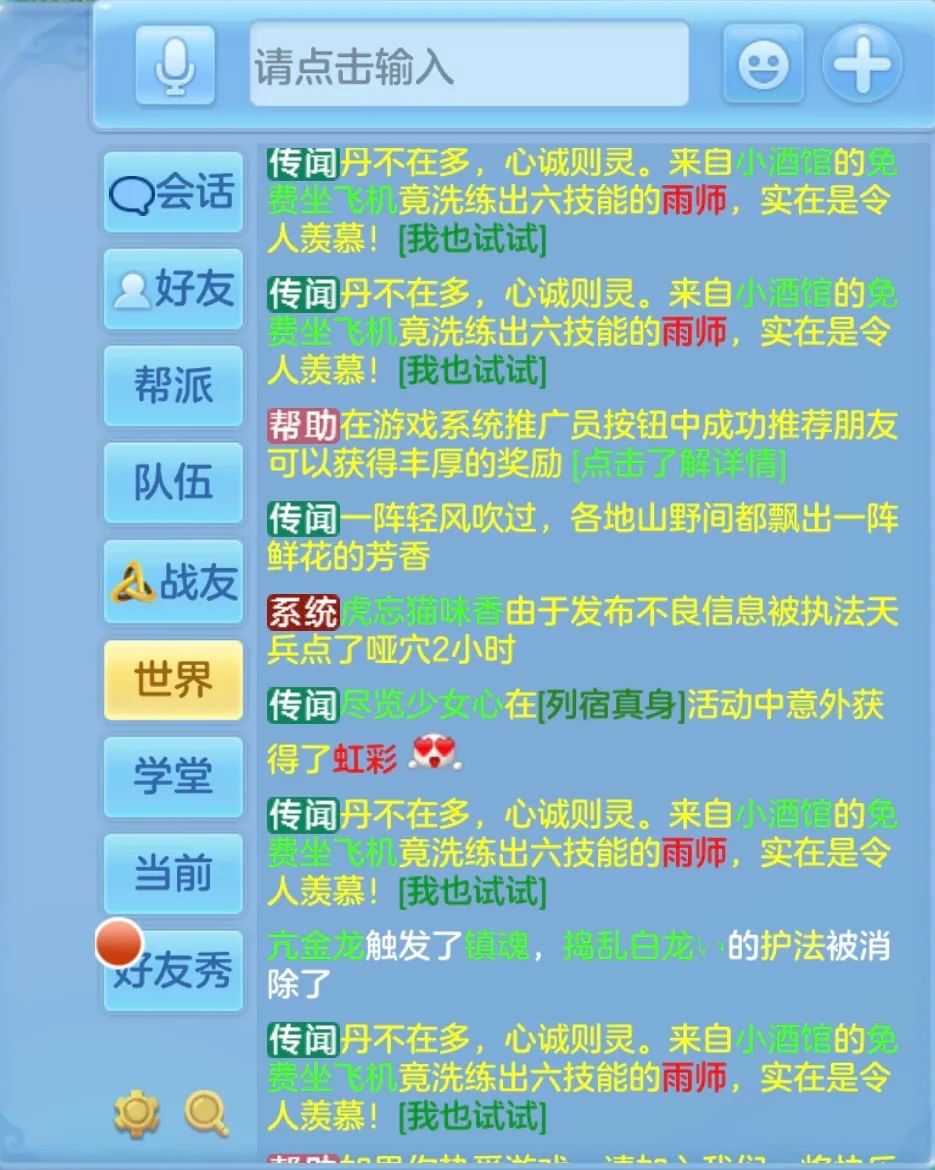The height and width of the screenshot is (1170, 935).
Task: Tap the magnifier search icon
Action: [207, 1112]
